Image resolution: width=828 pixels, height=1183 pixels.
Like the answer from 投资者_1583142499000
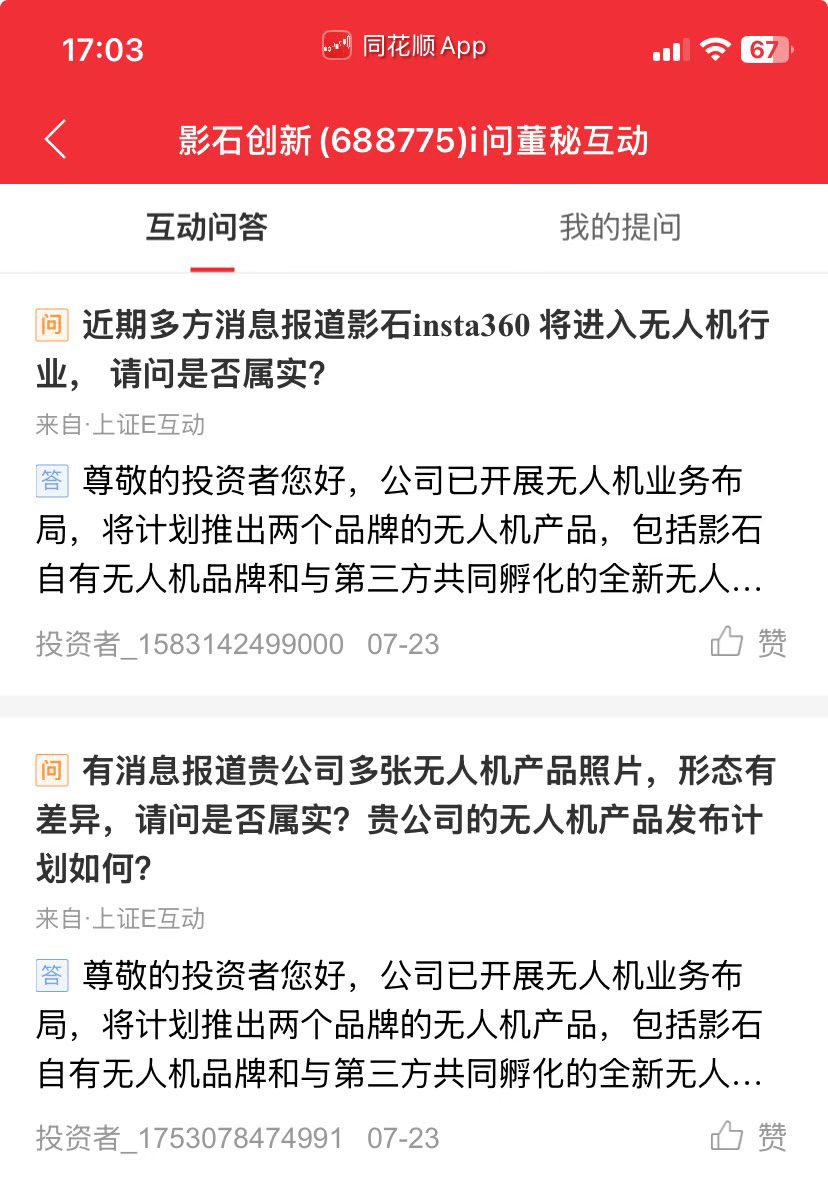click(x=748, y=643)
